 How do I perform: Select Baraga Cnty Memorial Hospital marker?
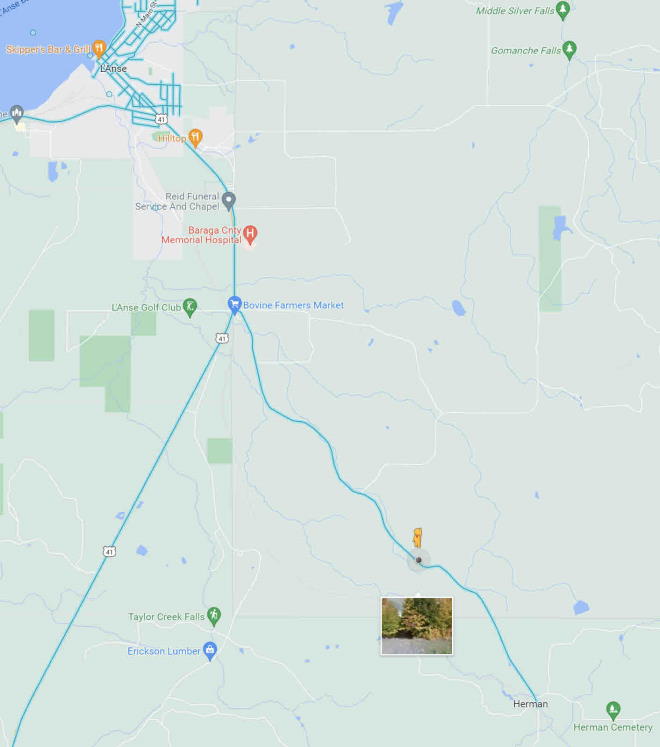click(250, 234)
